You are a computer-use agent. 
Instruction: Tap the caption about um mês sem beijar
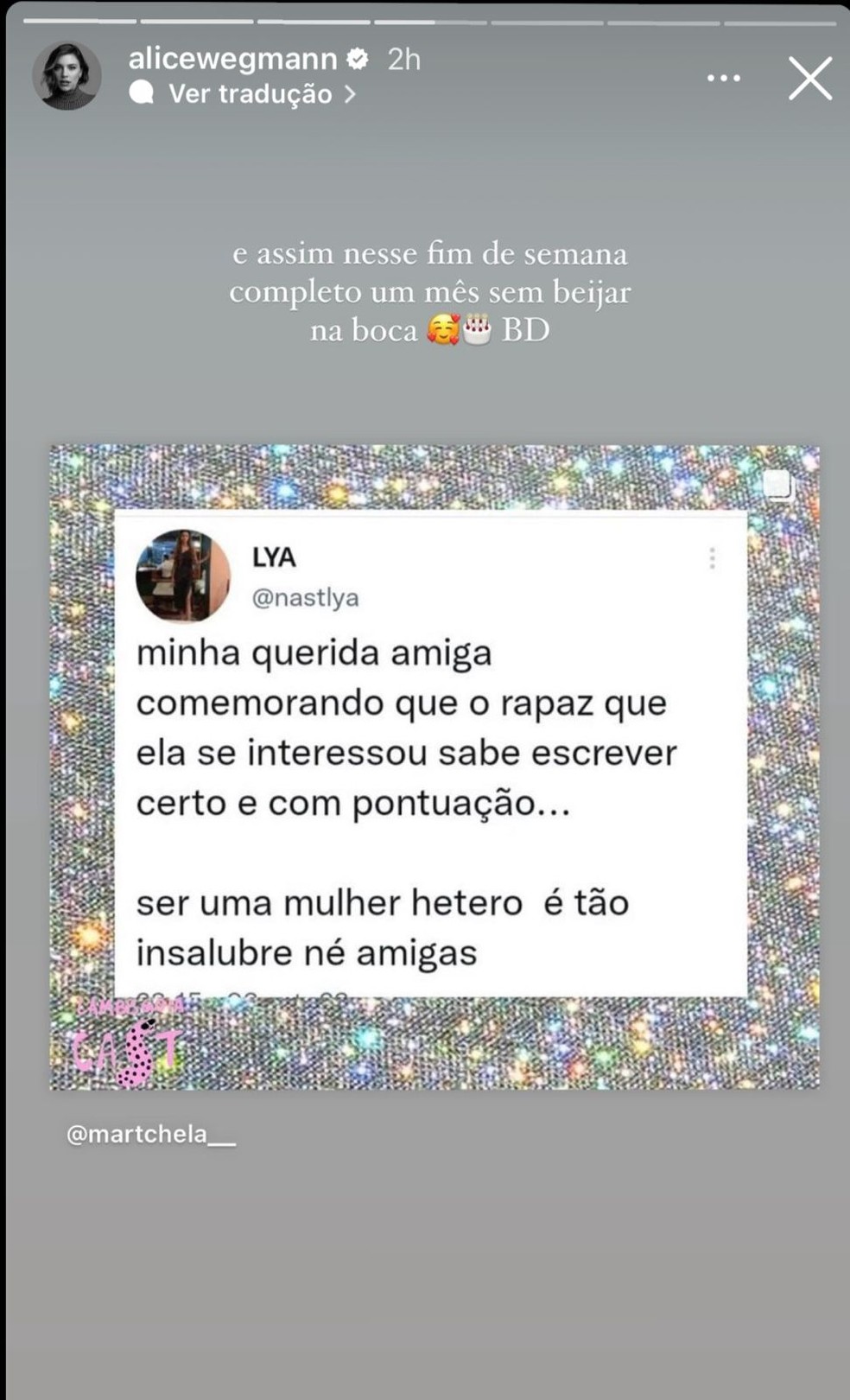430,290
